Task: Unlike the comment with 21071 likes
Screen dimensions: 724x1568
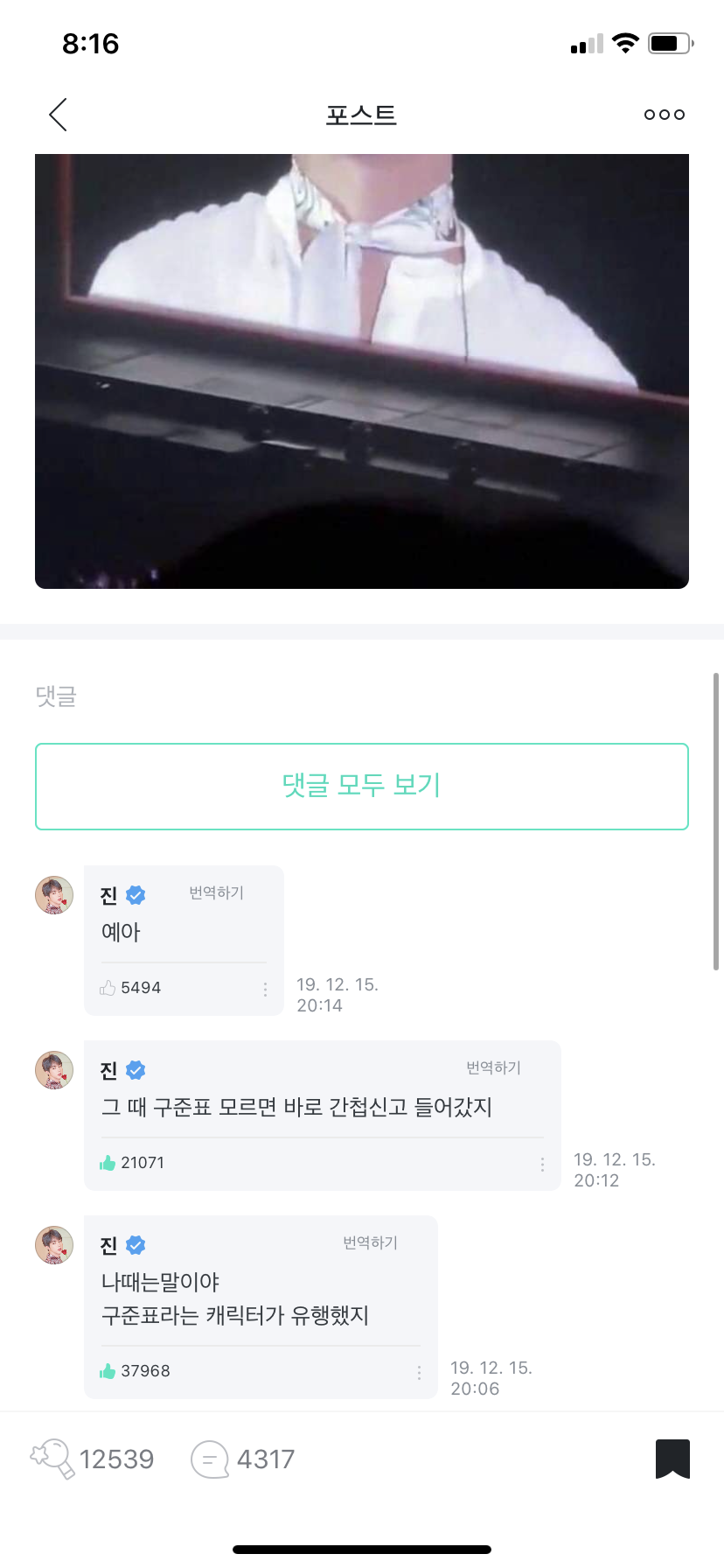Action: coord(108,1162)
